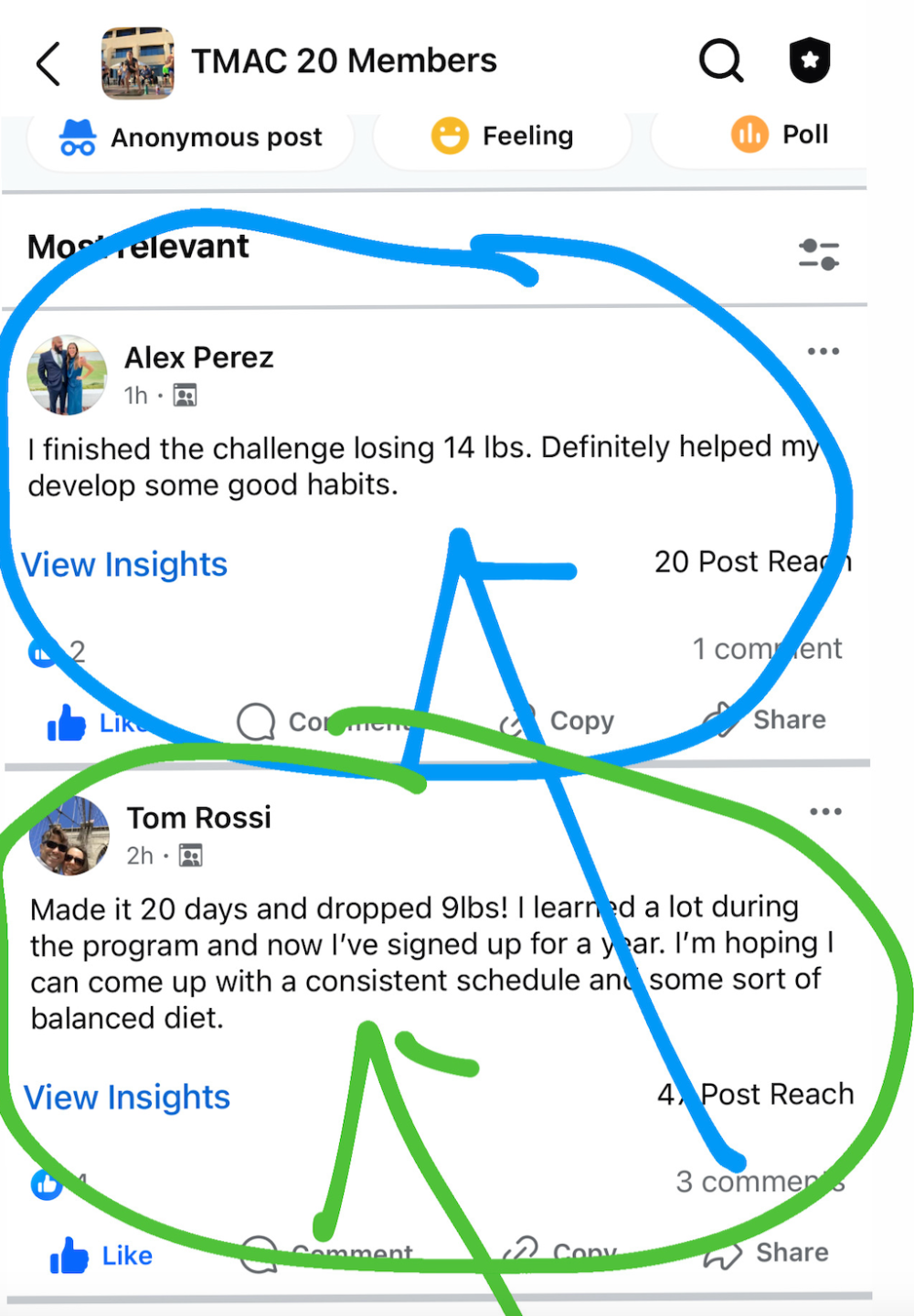Open the 1 comment on Alex's post

click(x=767, y=649)
